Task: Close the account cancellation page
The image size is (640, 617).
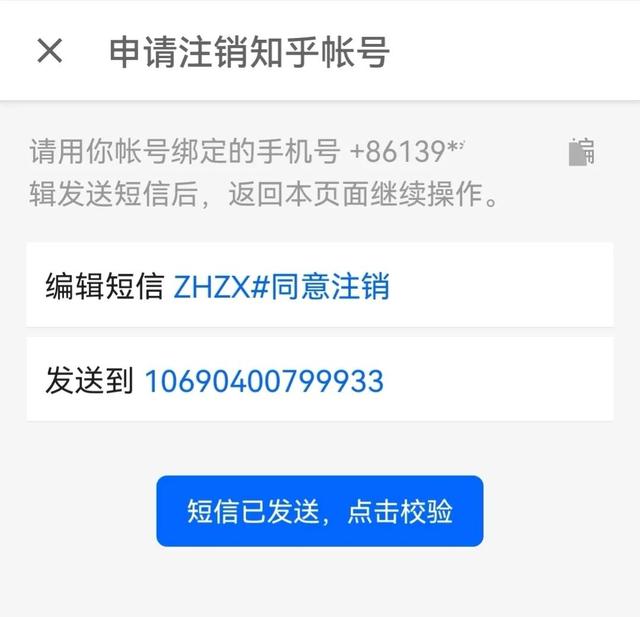Action: (49, 51)
